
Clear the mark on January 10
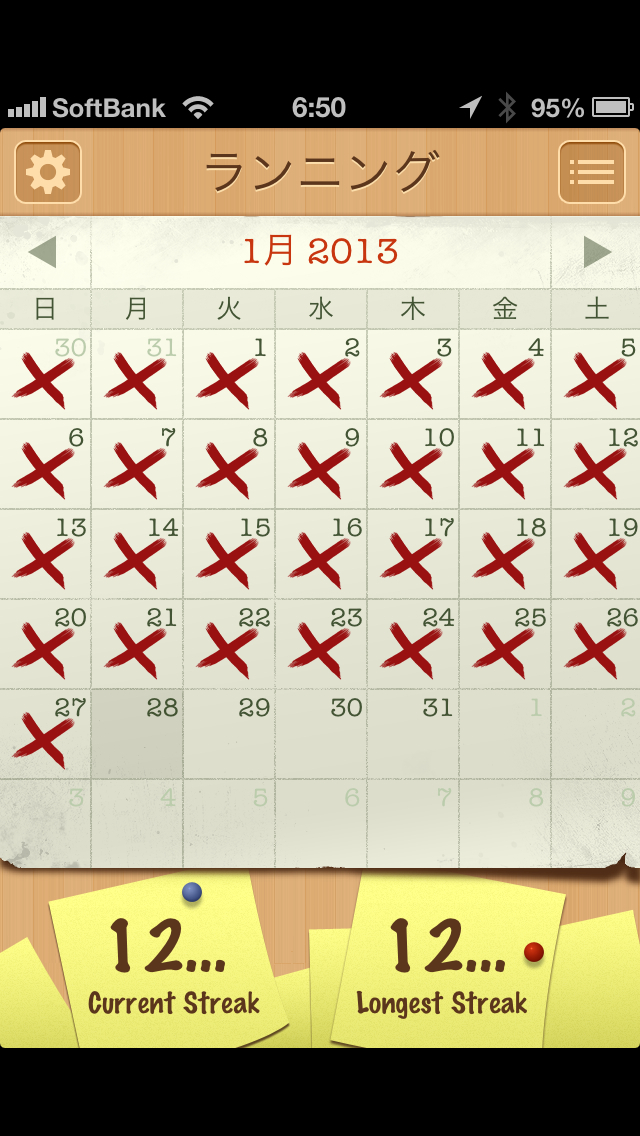(x=413, y=464)
